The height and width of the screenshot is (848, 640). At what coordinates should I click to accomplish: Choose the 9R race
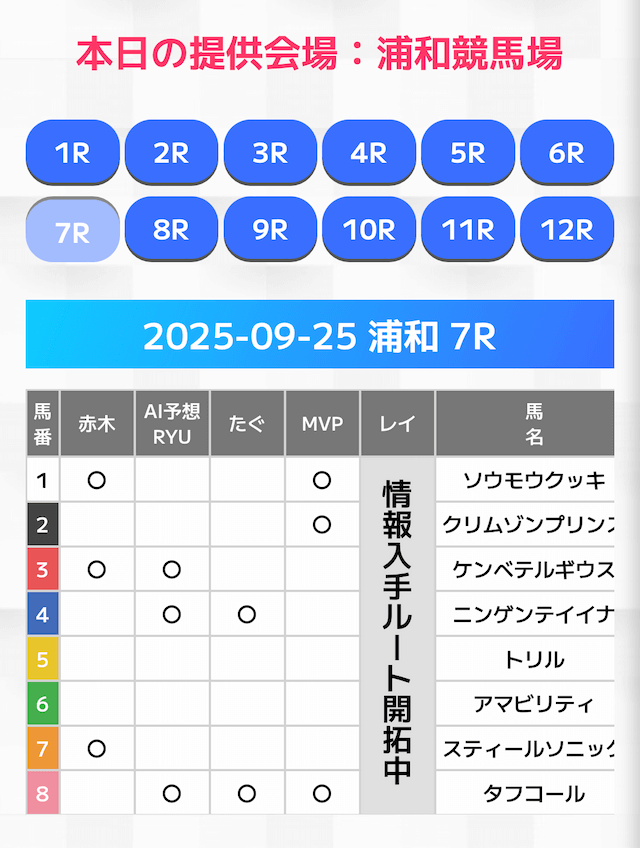pos(270,229)
